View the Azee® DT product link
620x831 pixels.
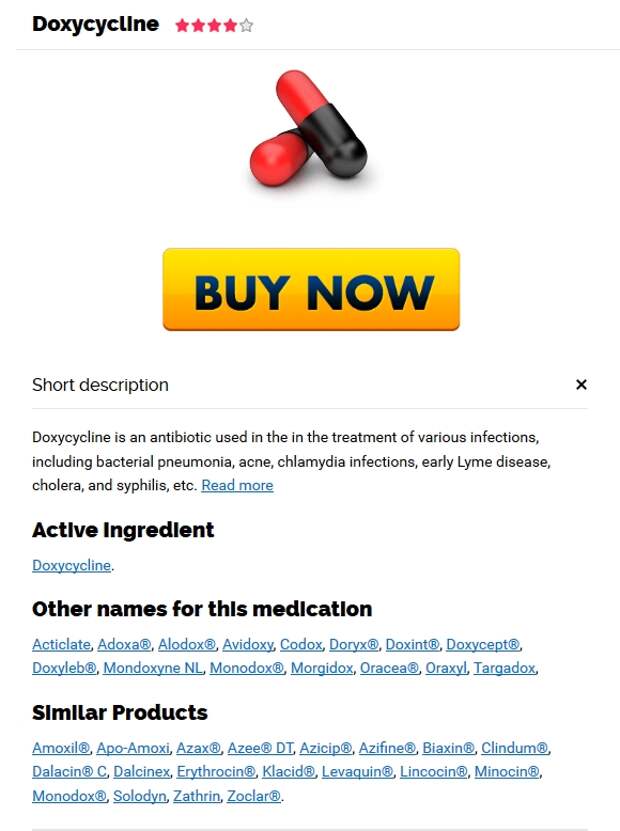pyautogui.click(x=260, y=748)
